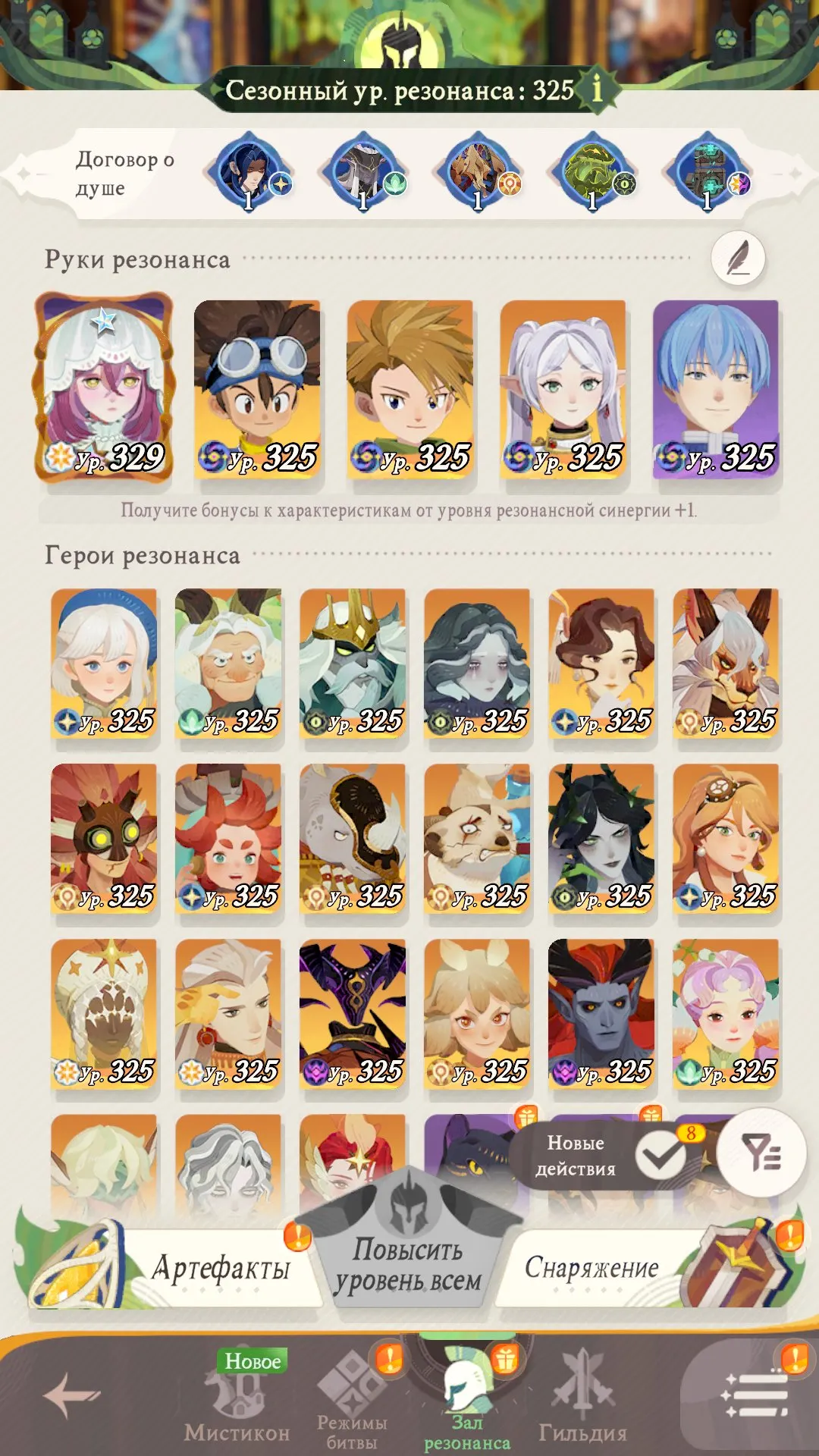Open the level 329 hero card
819x1456 pixels.
tap(104, 387)
